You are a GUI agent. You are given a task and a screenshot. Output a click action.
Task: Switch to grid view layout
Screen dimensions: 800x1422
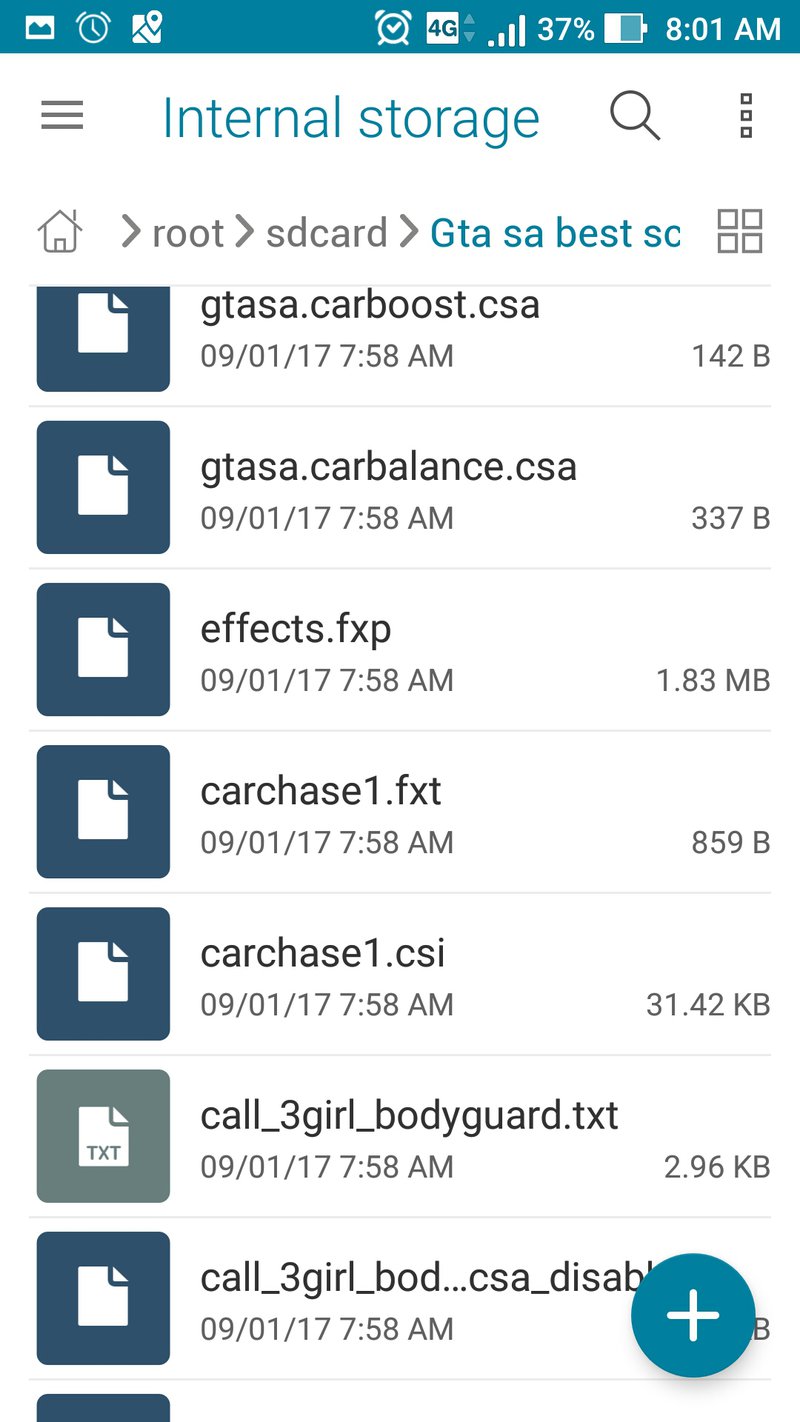click(x=740, y=231)
